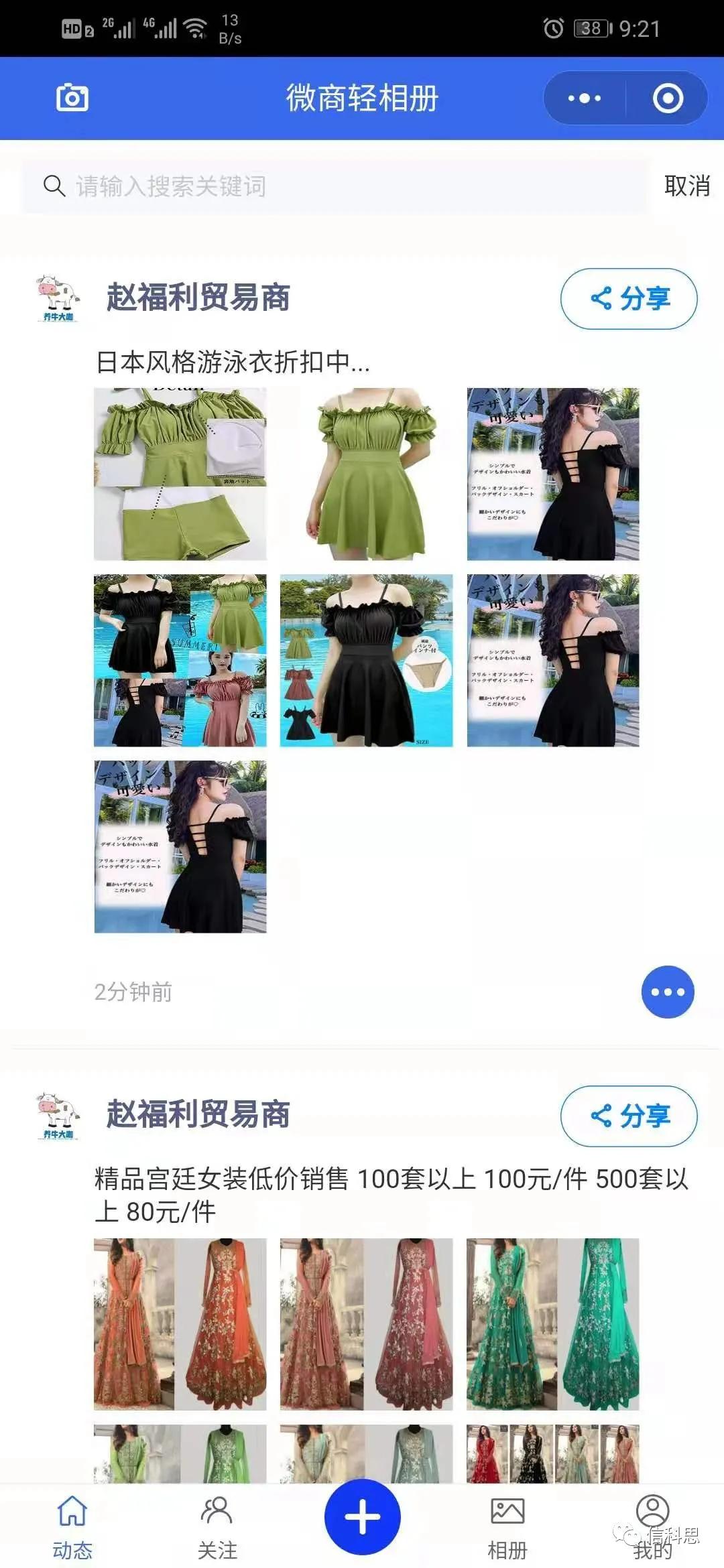Open the blue plus button to create a post
The height and width of the screenshot is (1568, 724).
pyautogui.click(x=362, y=1516)
